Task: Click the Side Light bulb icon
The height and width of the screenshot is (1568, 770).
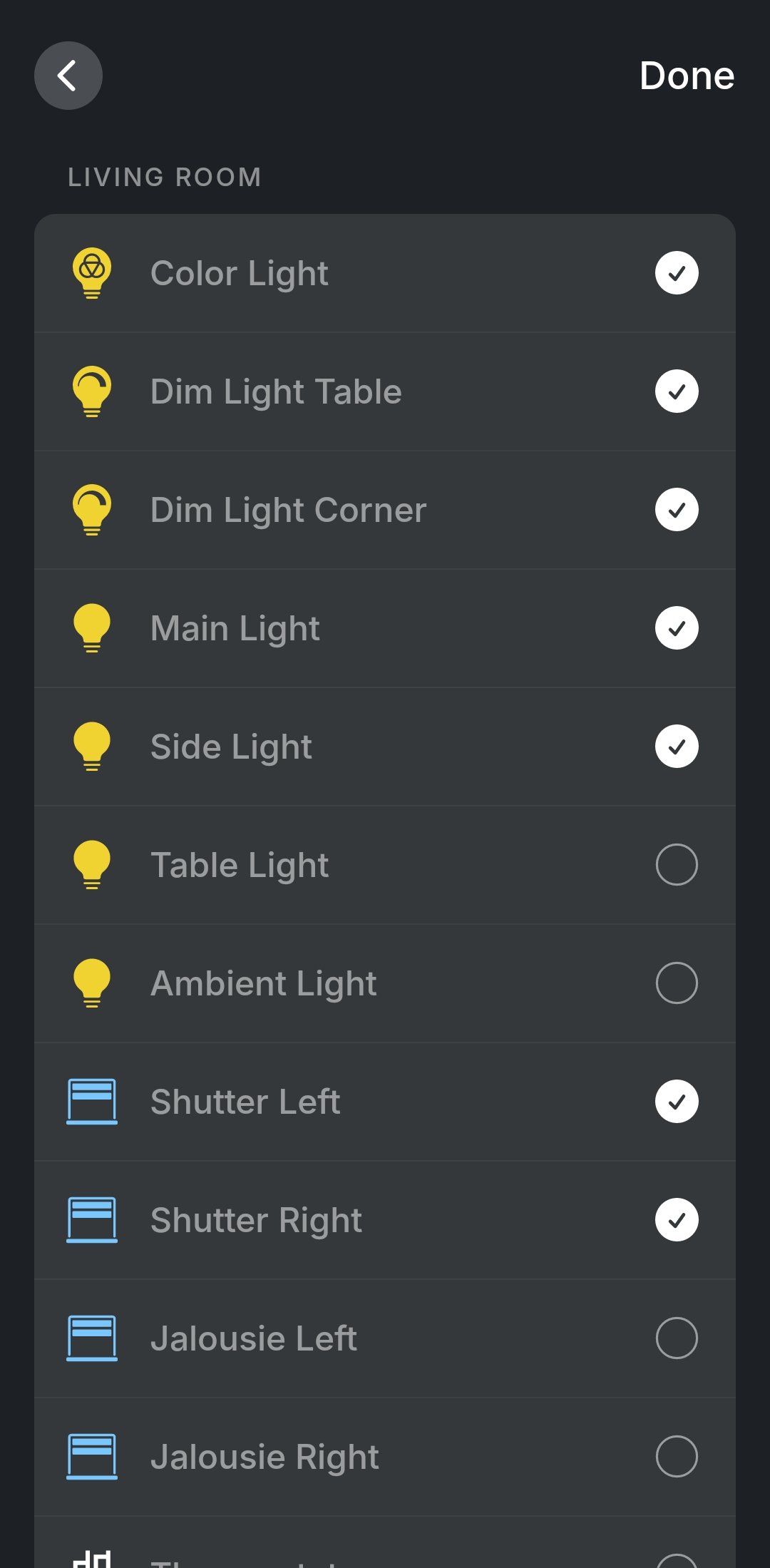Action: point(91,746)
